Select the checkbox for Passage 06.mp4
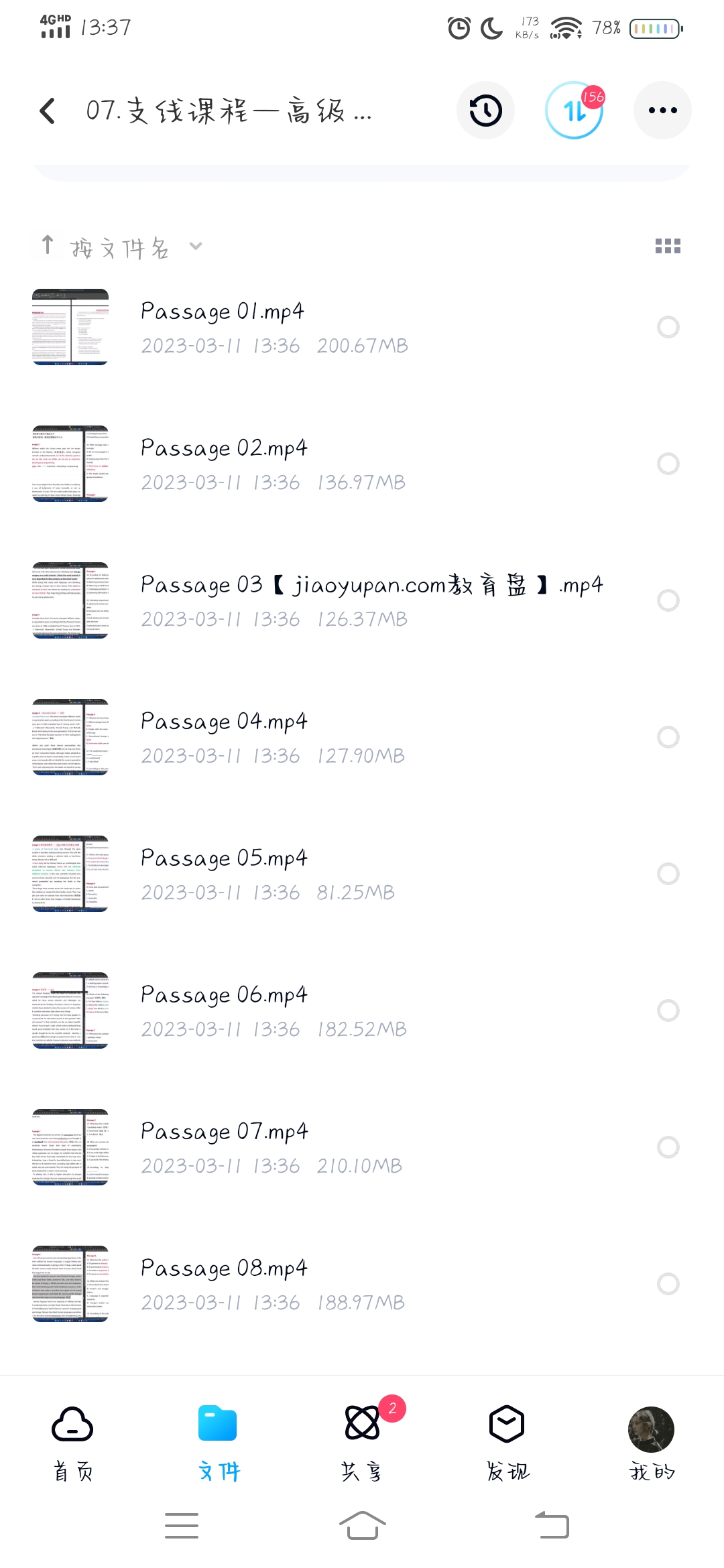Image resolution: width=724 pixels, height=1568 pixels. point(668,1010)
